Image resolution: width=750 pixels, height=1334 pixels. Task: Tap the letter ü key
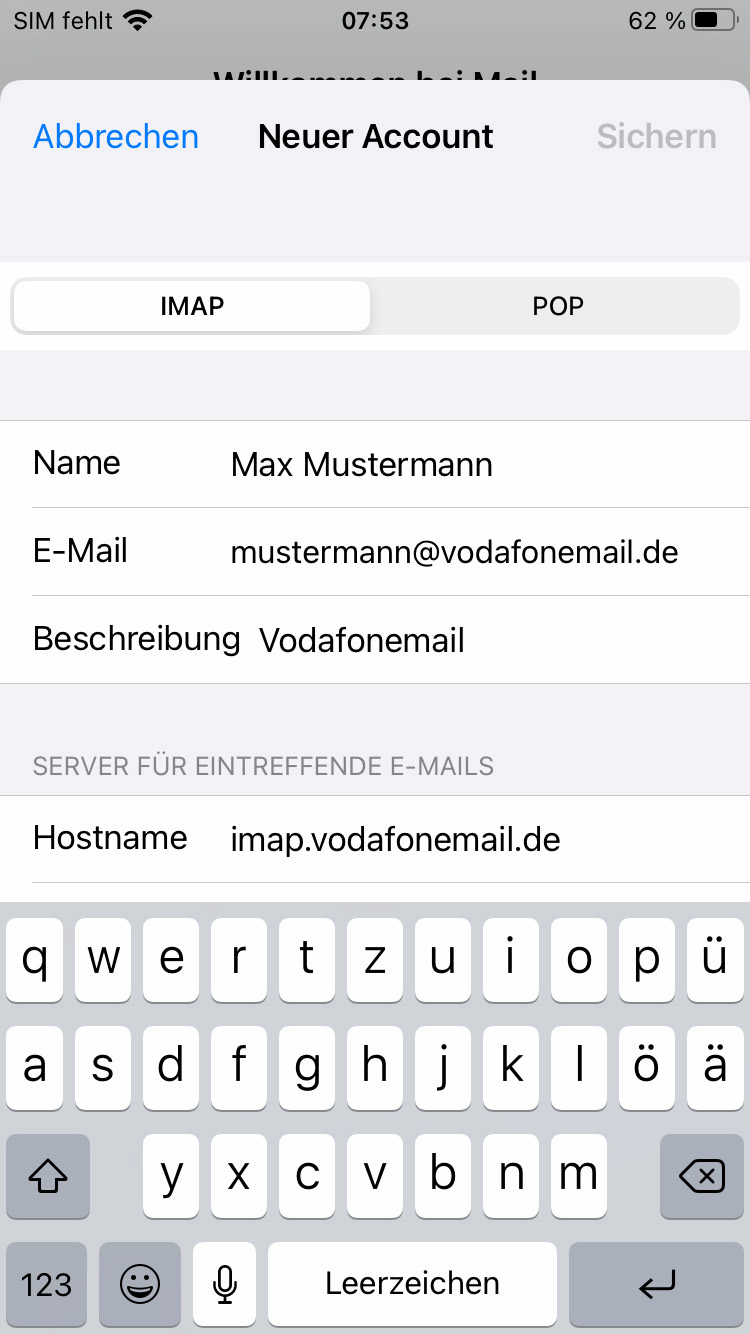714,959
